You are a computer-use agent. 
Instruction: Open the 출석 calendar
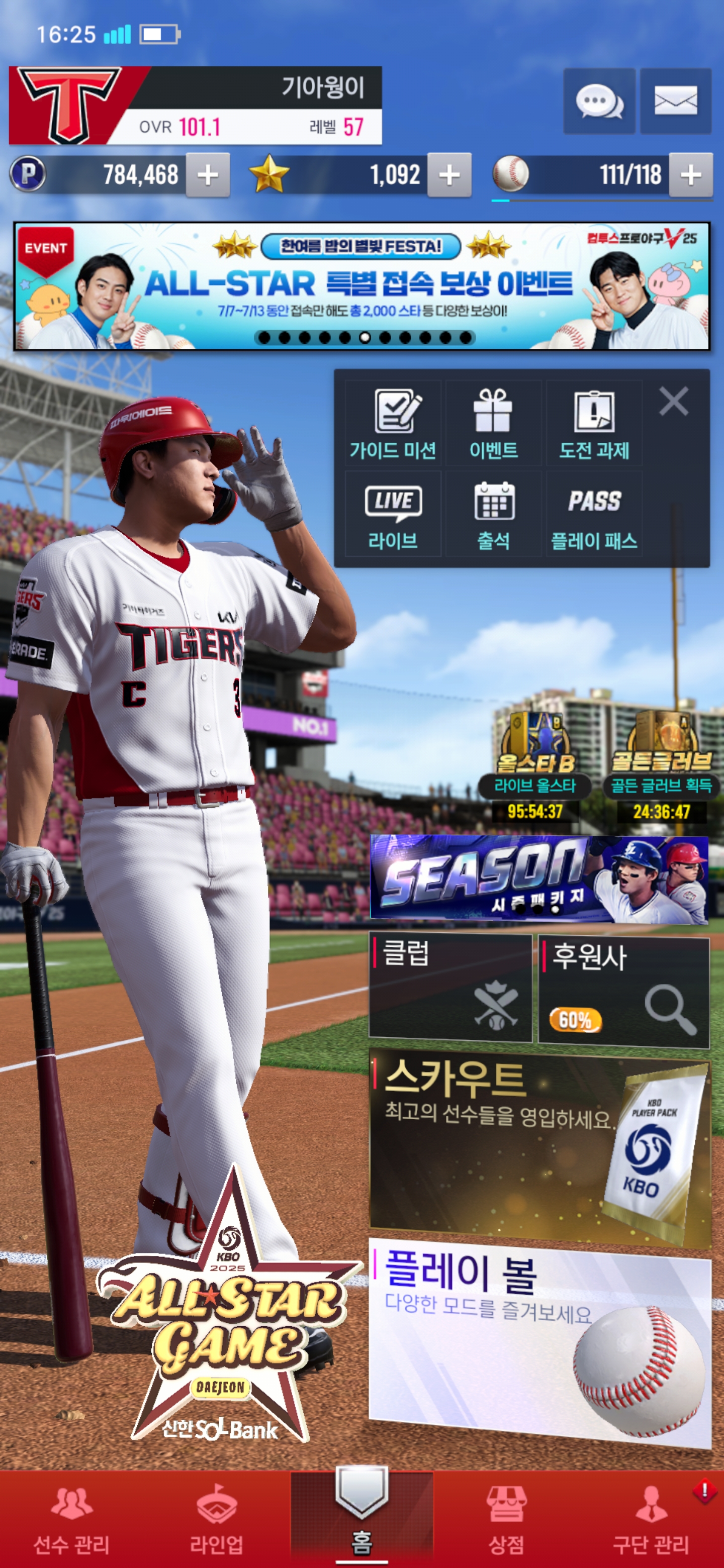493,514
